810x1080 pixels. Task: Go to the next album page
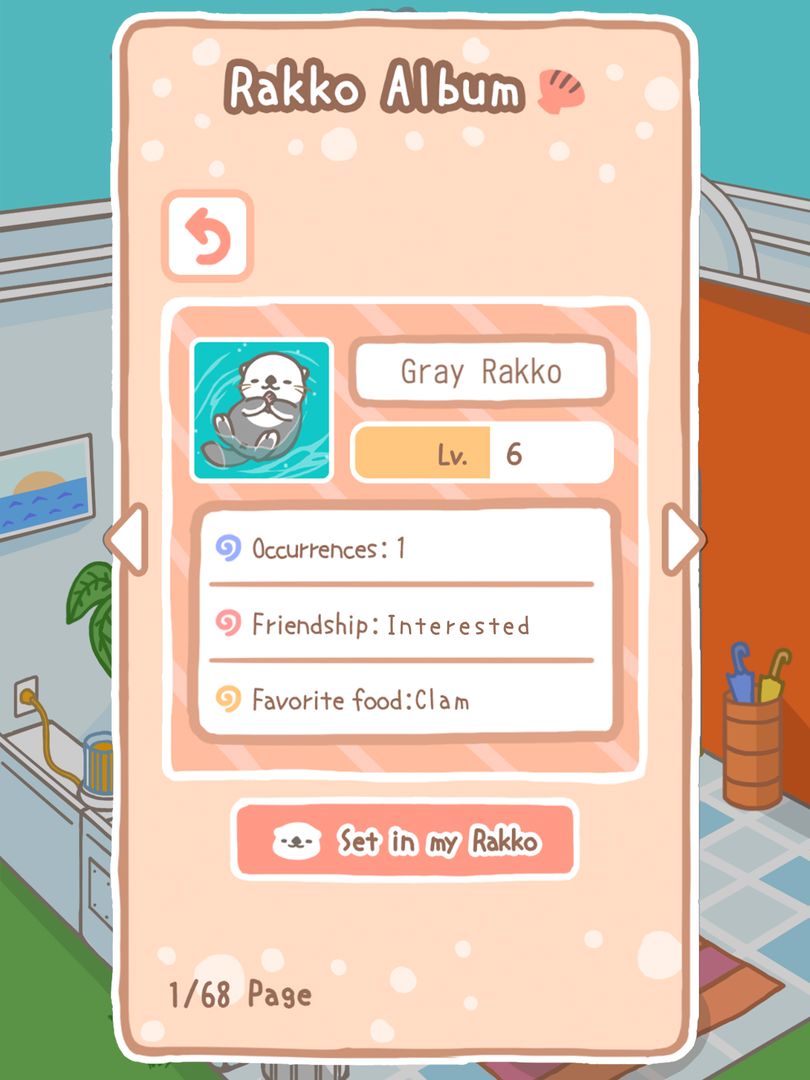684,539
